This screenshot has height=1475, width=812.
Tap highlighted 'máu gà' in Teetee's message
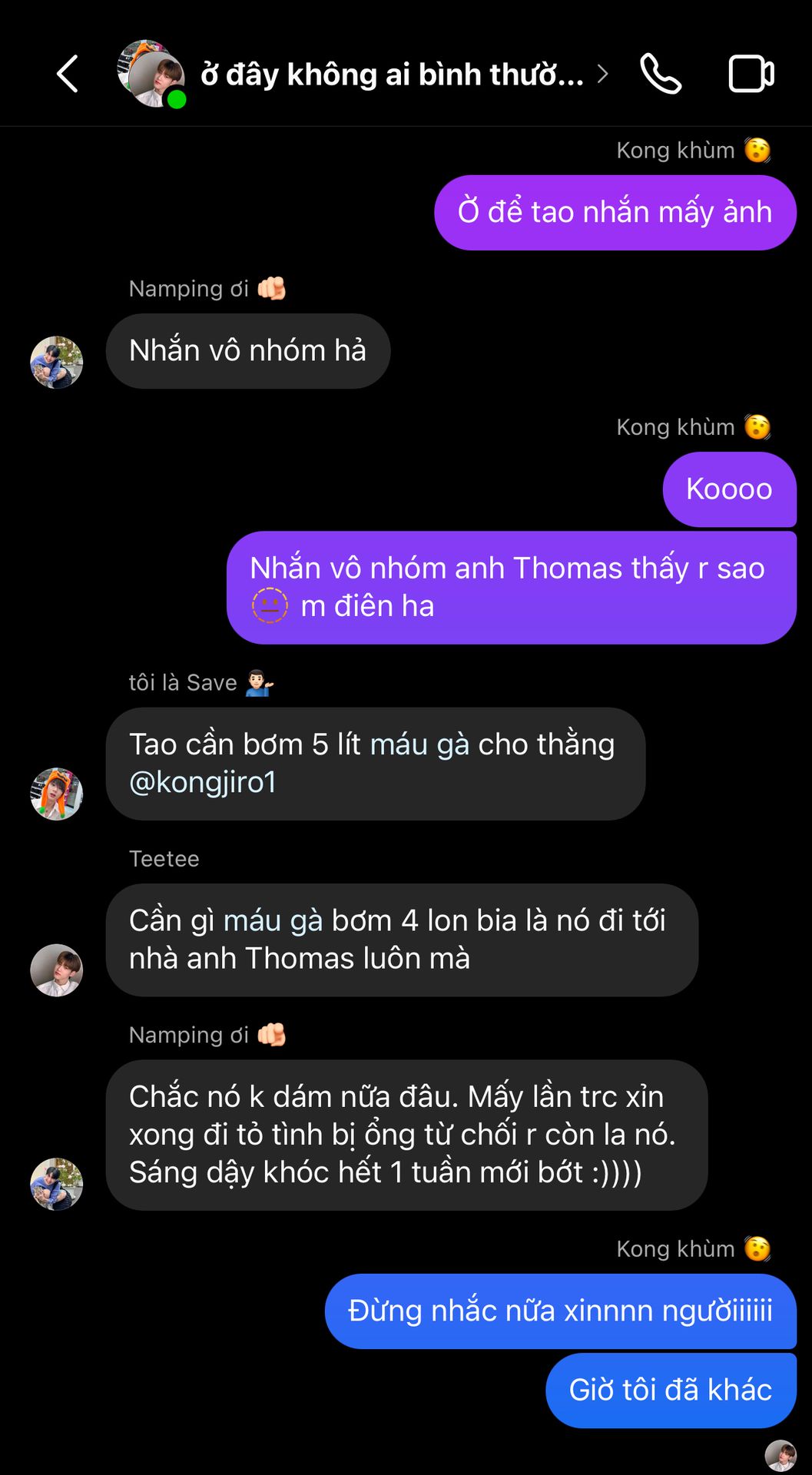(273, 920)
